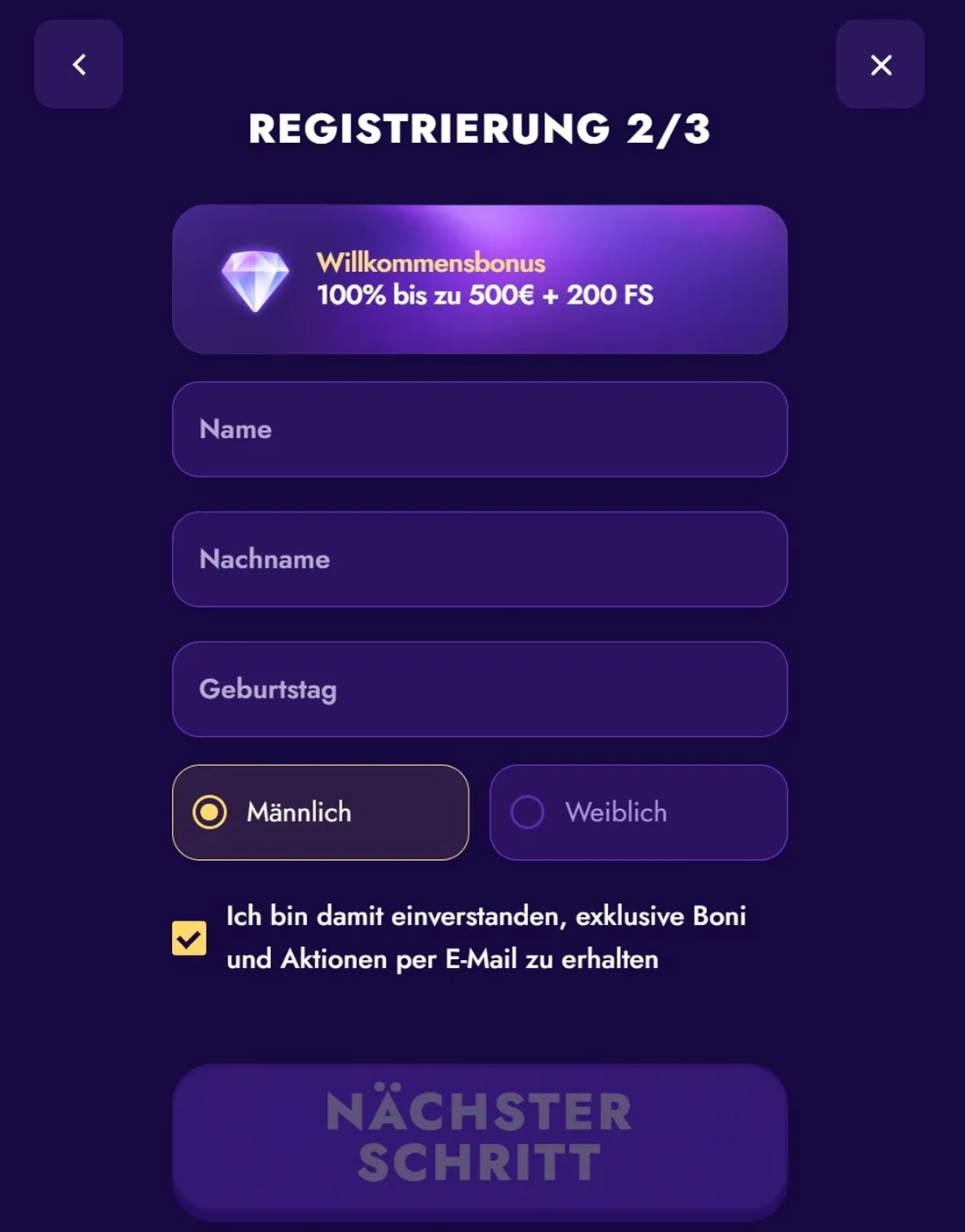Close the registration dialog

click(x=880, y=64)
